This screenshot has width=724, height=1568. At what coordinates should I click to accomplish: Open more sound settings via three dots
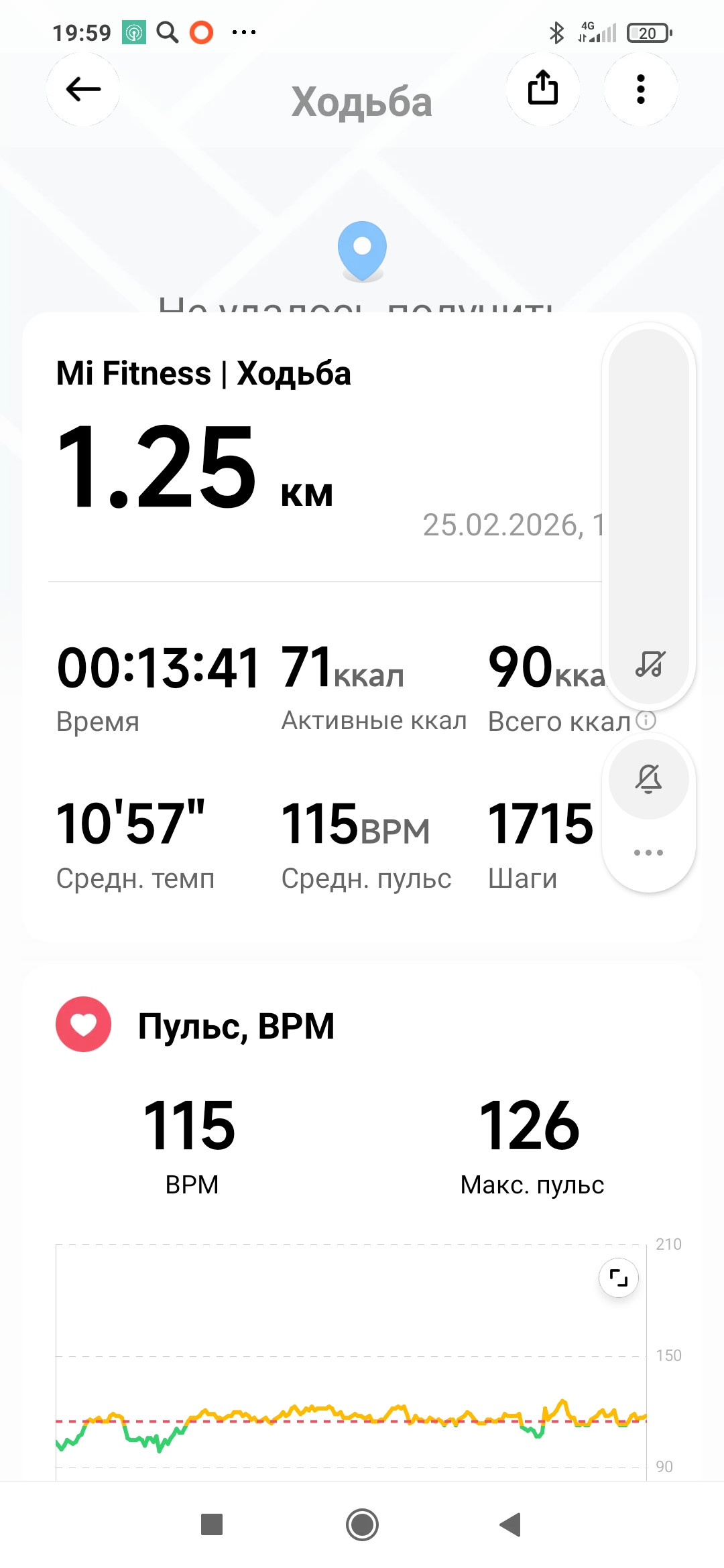[648, 853]
